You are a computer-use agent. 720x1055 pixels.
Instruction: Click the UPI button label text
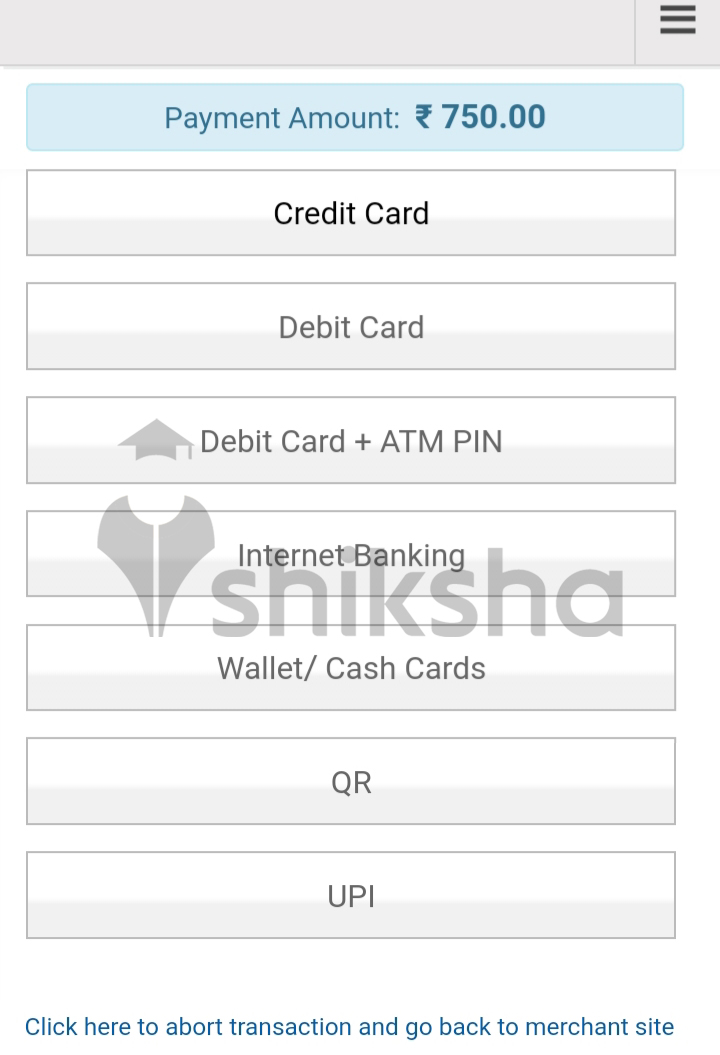tap(351, 895)
